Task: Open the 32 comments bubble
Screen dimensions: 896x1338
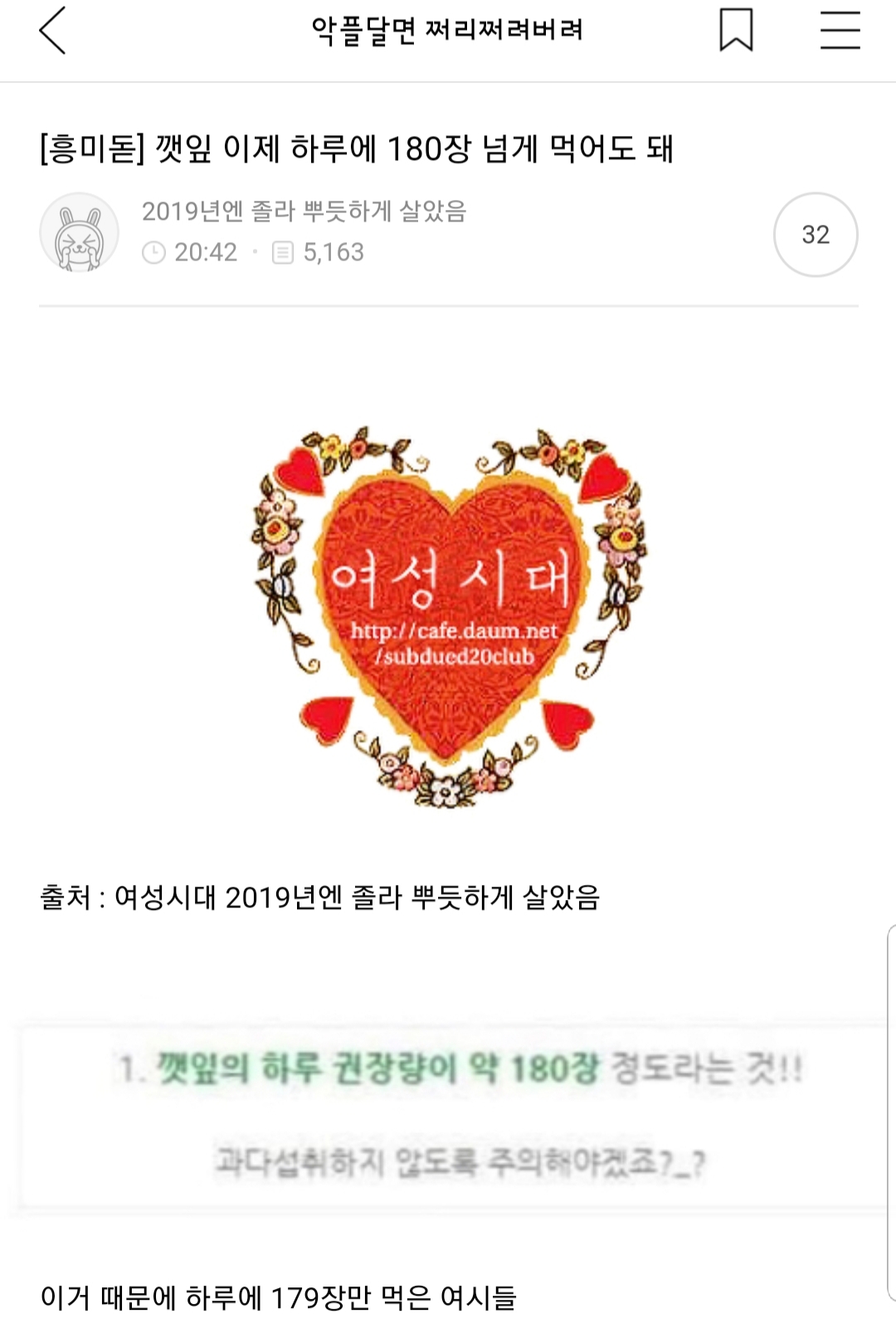Action: (816, 235)
